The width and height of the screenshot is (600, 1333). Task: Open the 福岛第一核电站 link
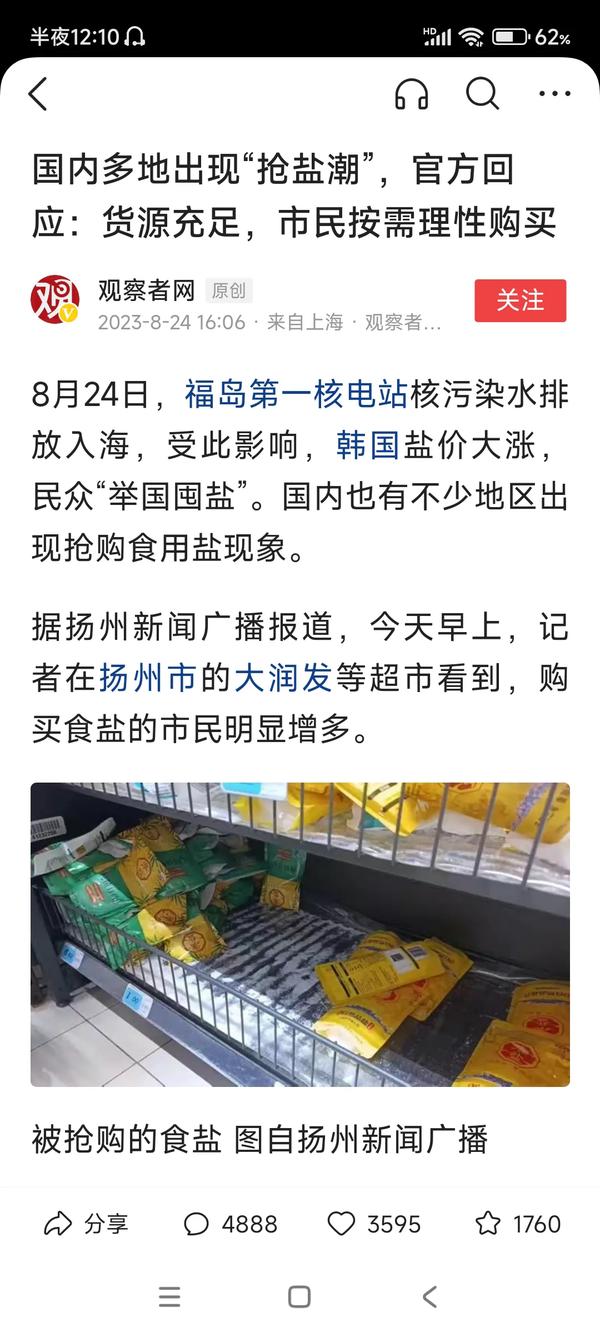(296, 395)
